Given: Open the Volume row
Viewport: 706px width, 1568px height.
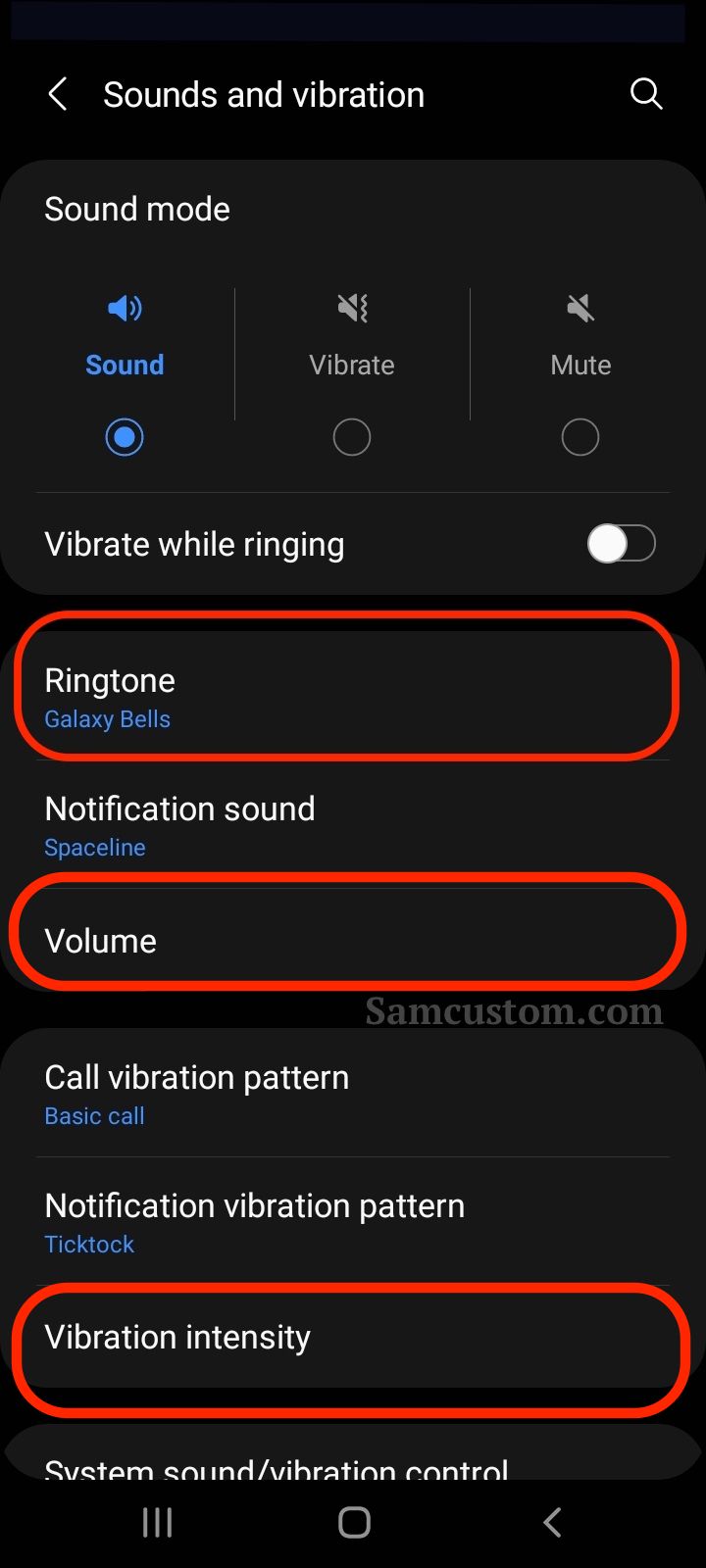Looking at the screenshot, I should (353, 940).
